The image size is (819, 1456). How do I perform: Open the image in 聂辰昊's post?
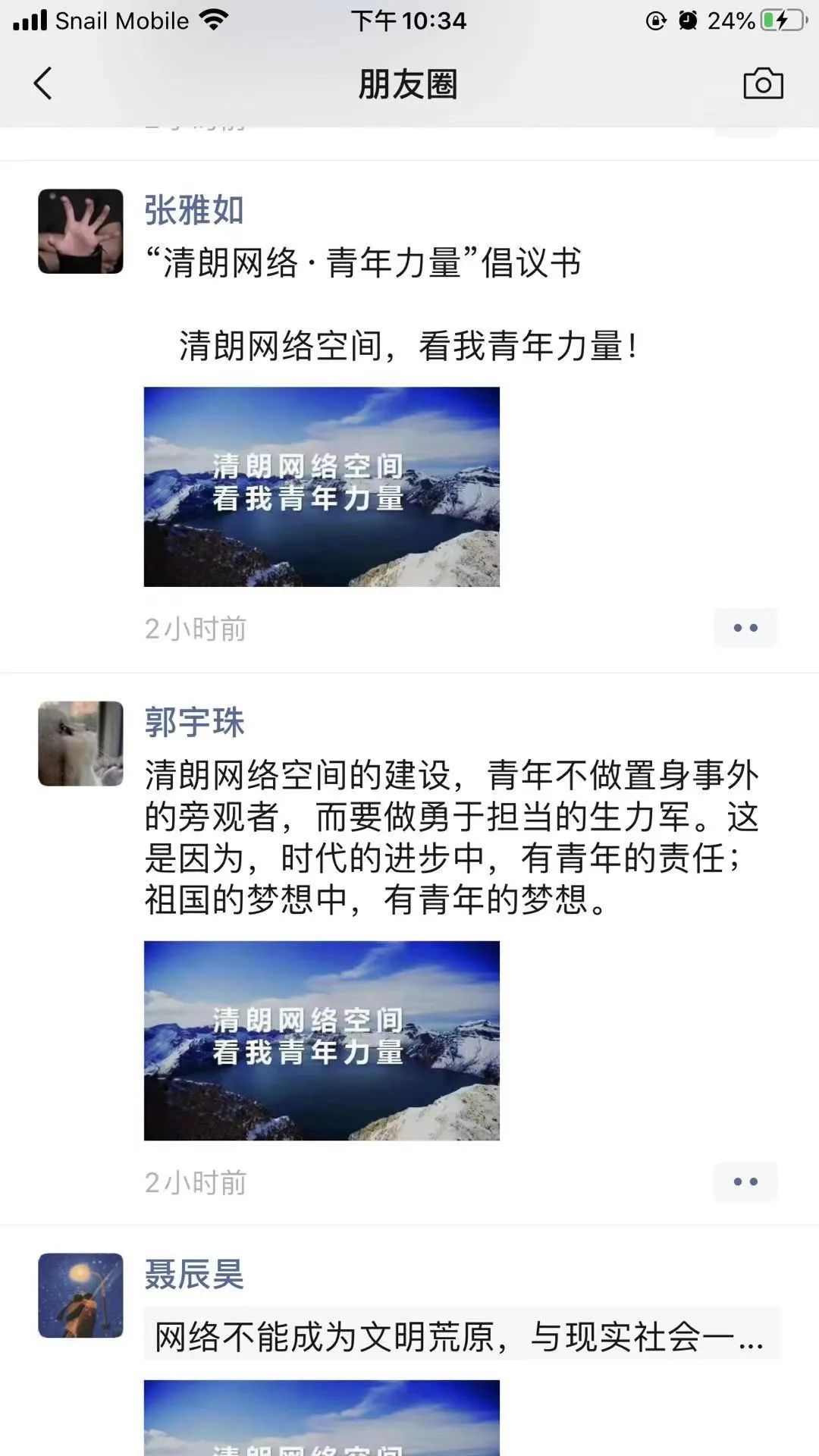coord(322,1420)
